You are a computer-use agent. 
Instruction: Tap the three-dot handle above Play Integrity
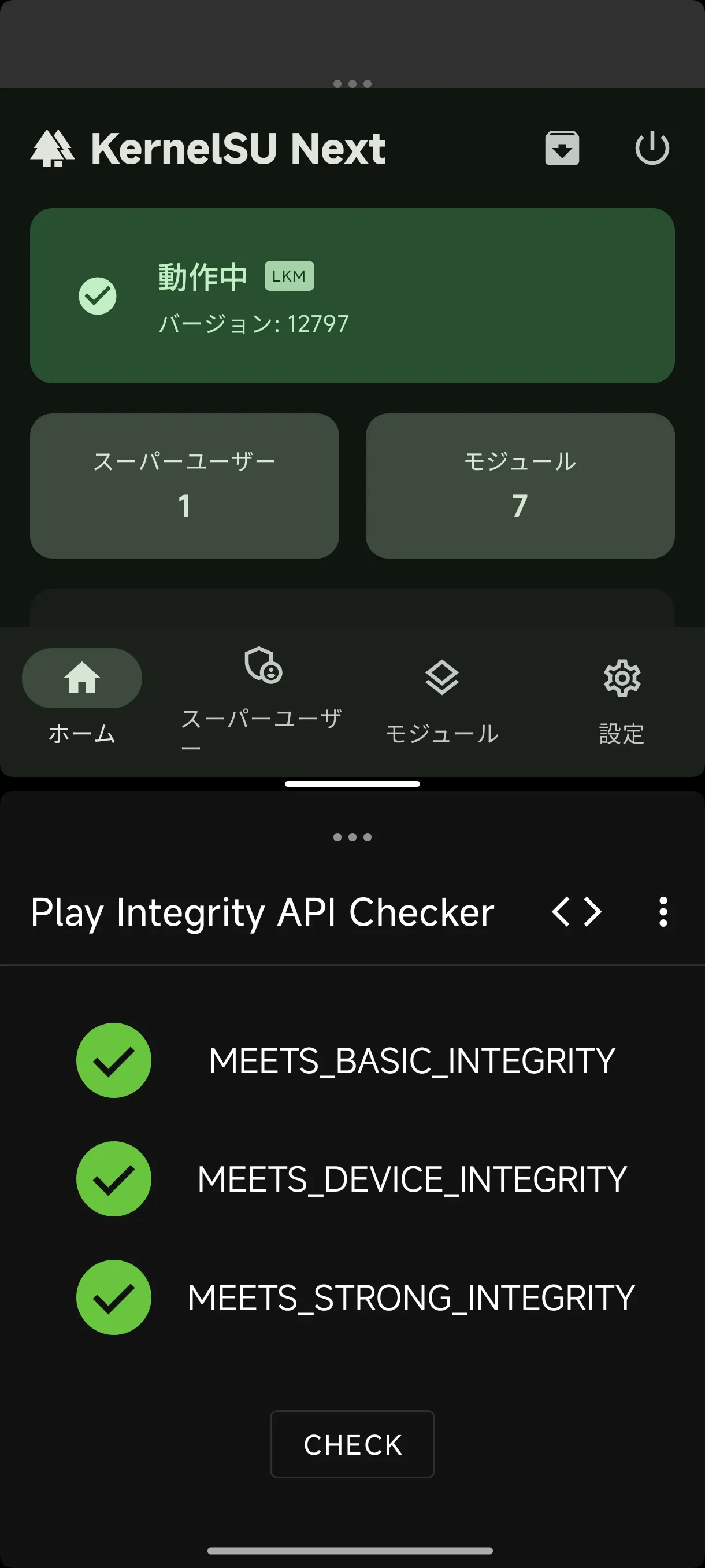352,837
